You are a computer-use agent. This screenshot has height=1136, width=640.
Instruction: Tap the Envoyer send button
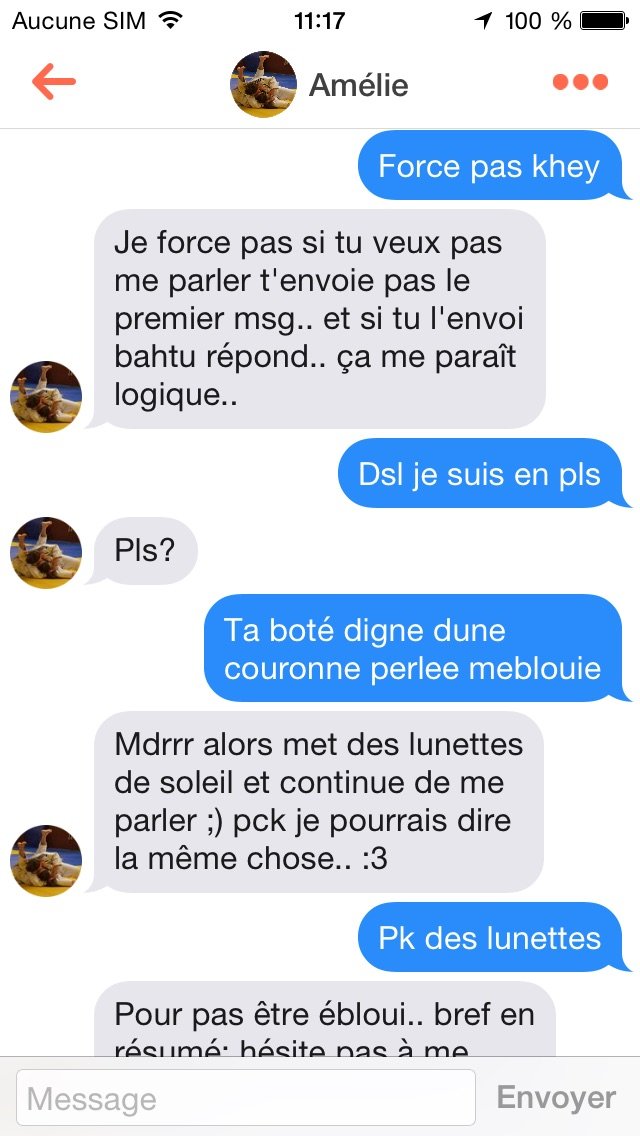pos(556,1098)
